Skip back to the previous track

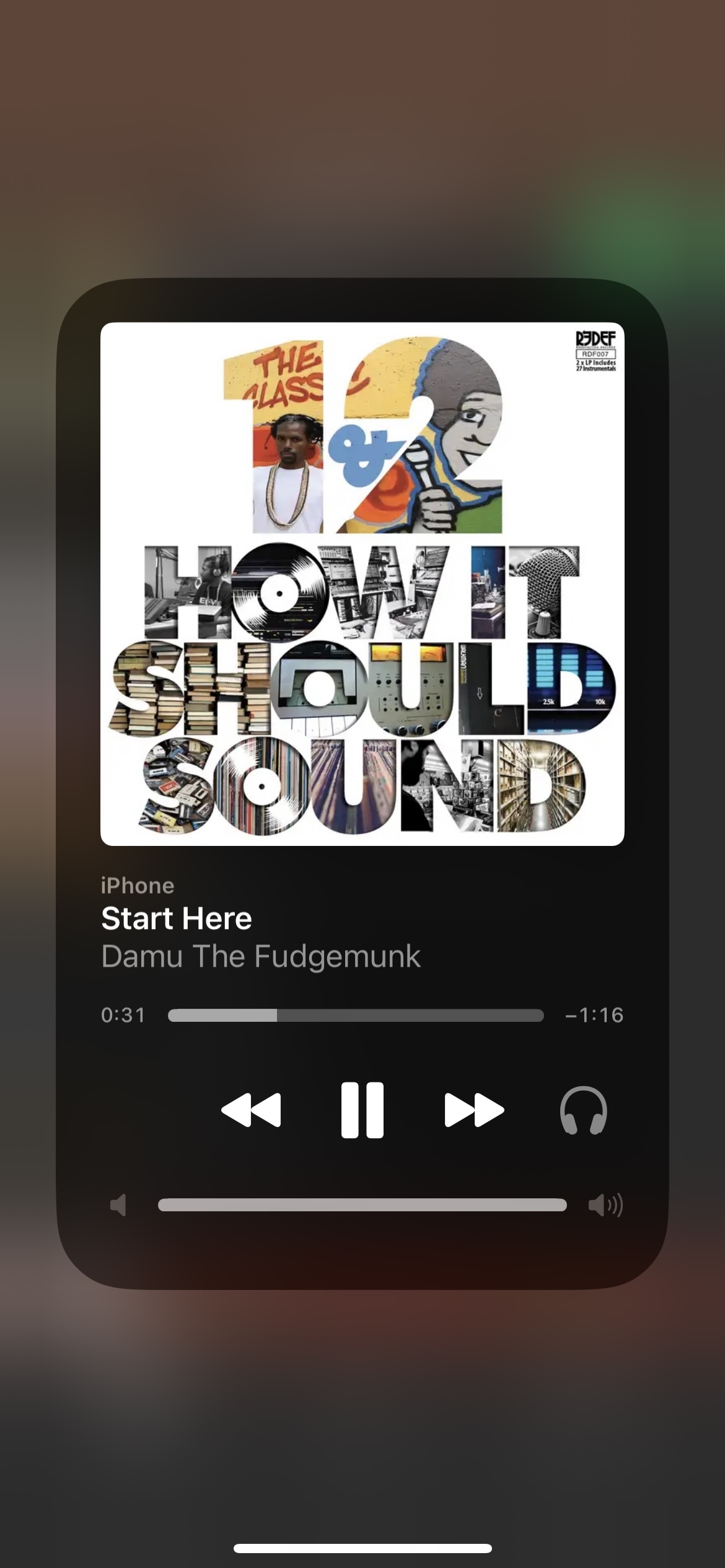[x=251, y=1110]
